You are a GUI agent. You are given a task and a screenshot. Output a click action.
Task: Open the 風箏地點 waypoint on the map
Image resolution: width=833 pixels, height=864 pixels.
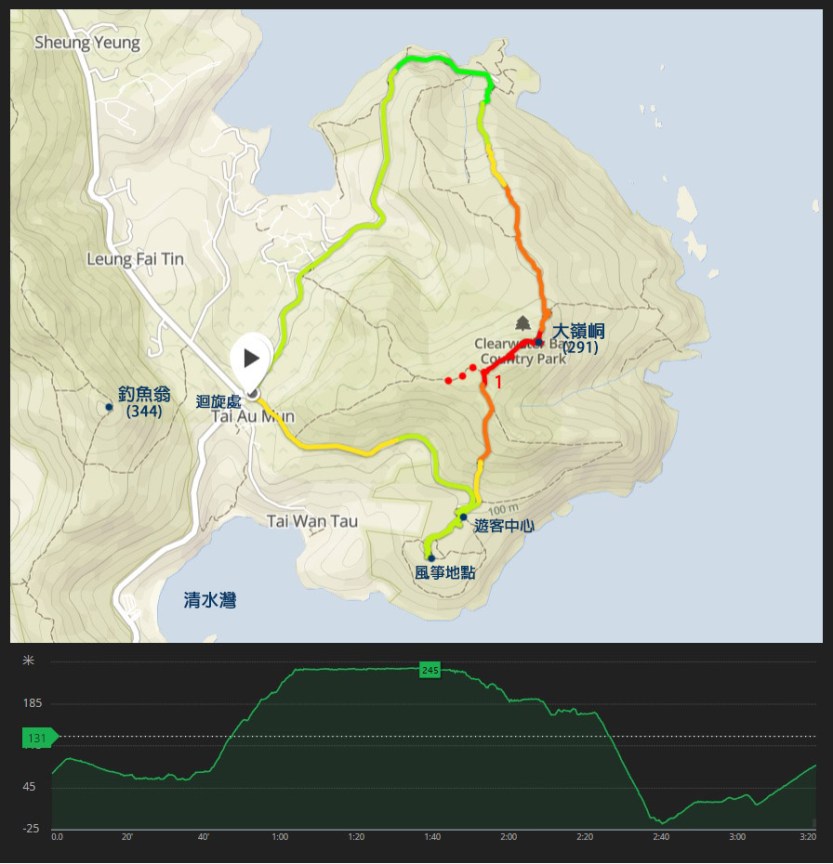pyautogui.click(x=431, y=558)
